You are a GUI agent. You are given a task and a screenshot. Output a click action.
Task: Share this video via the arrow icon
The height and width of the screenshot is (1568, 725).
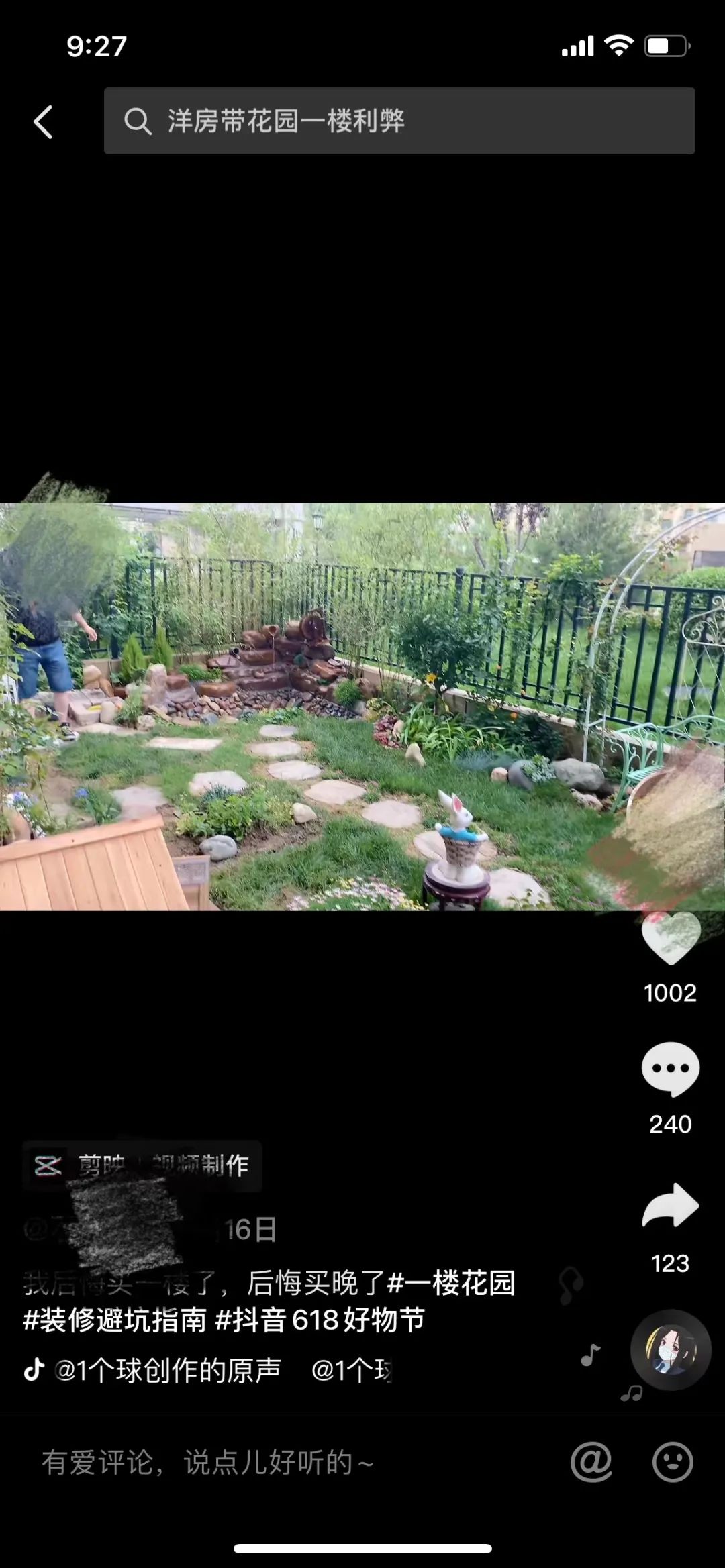point(671,1206)
